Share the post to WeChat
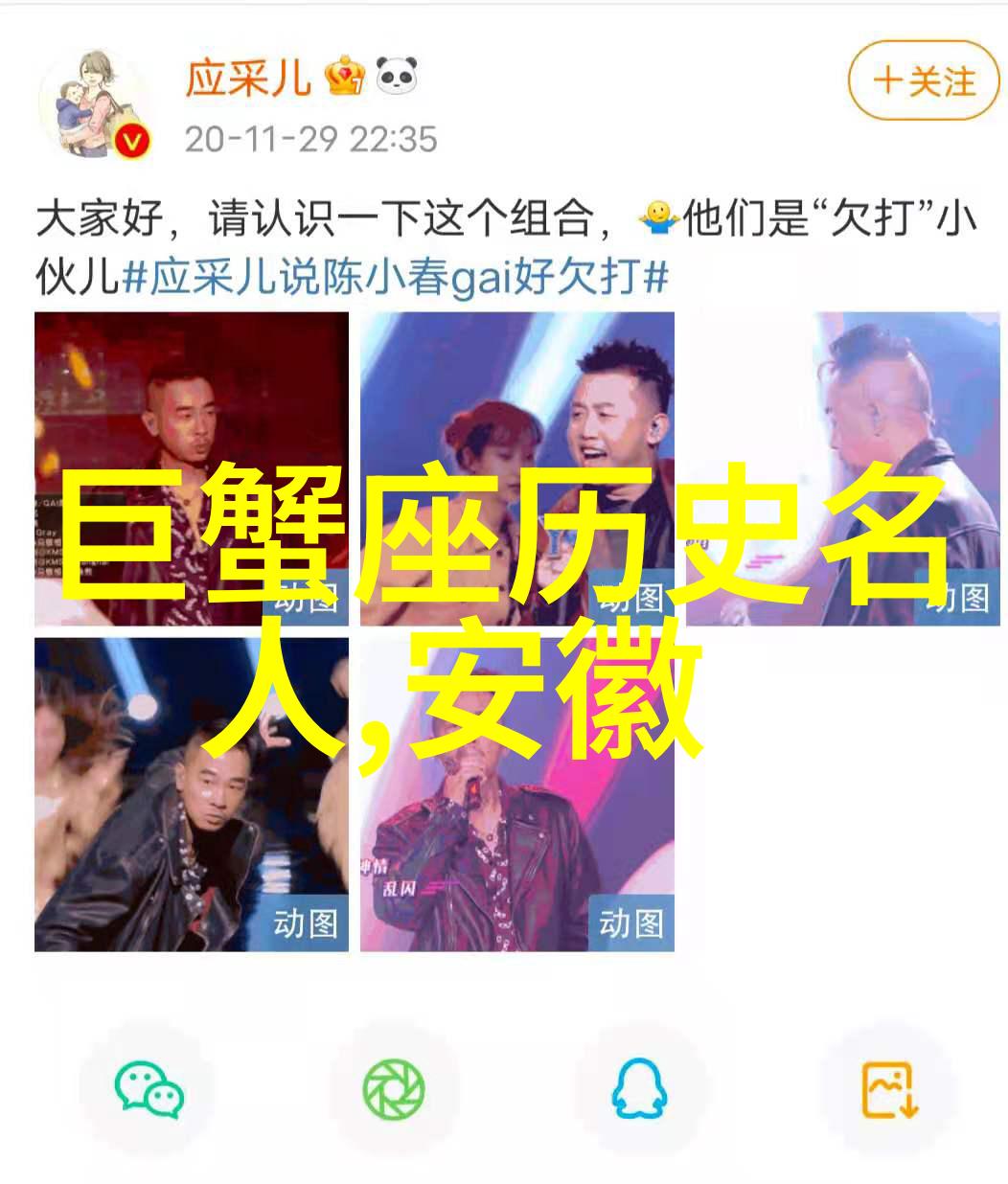 (149, 1090)
